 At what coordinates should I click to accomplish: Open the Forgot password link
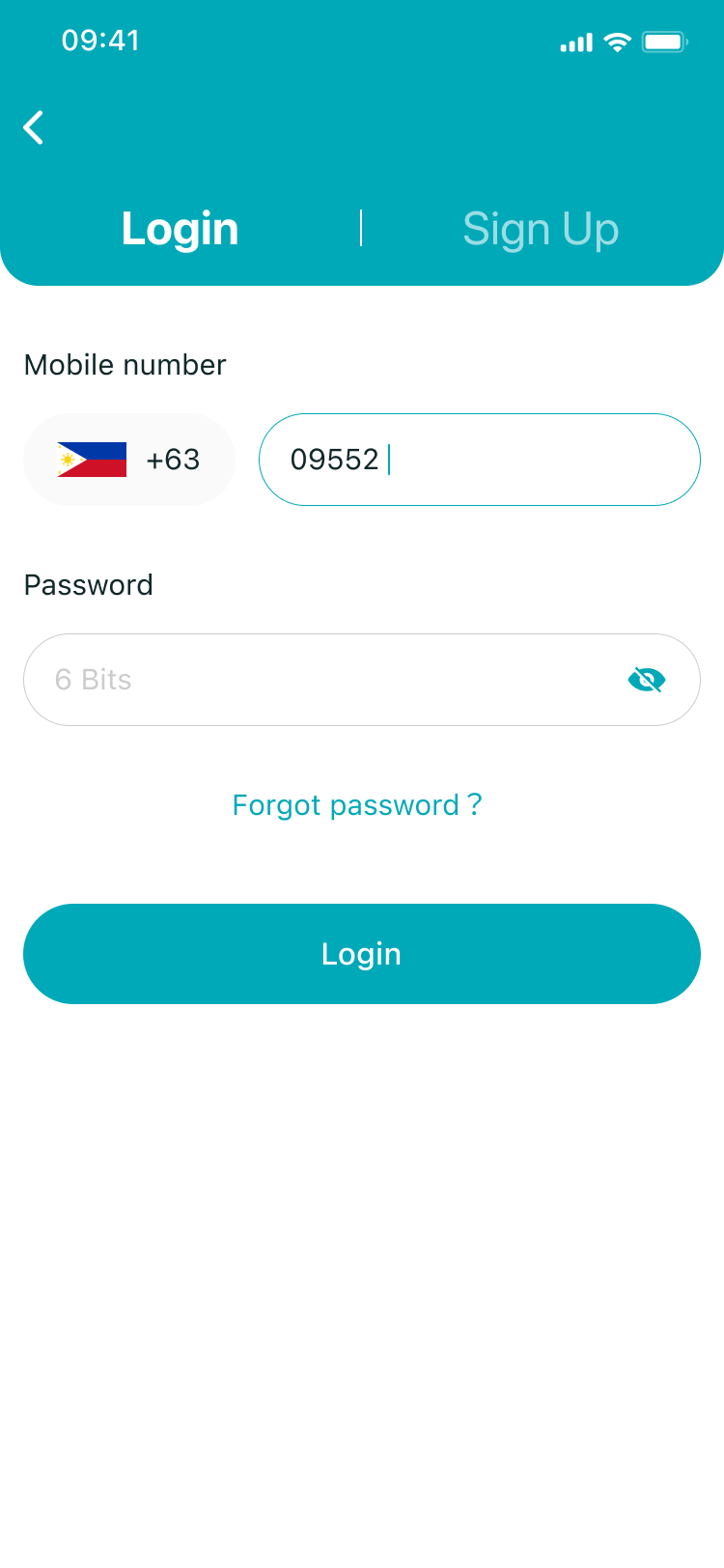[357, 805]
